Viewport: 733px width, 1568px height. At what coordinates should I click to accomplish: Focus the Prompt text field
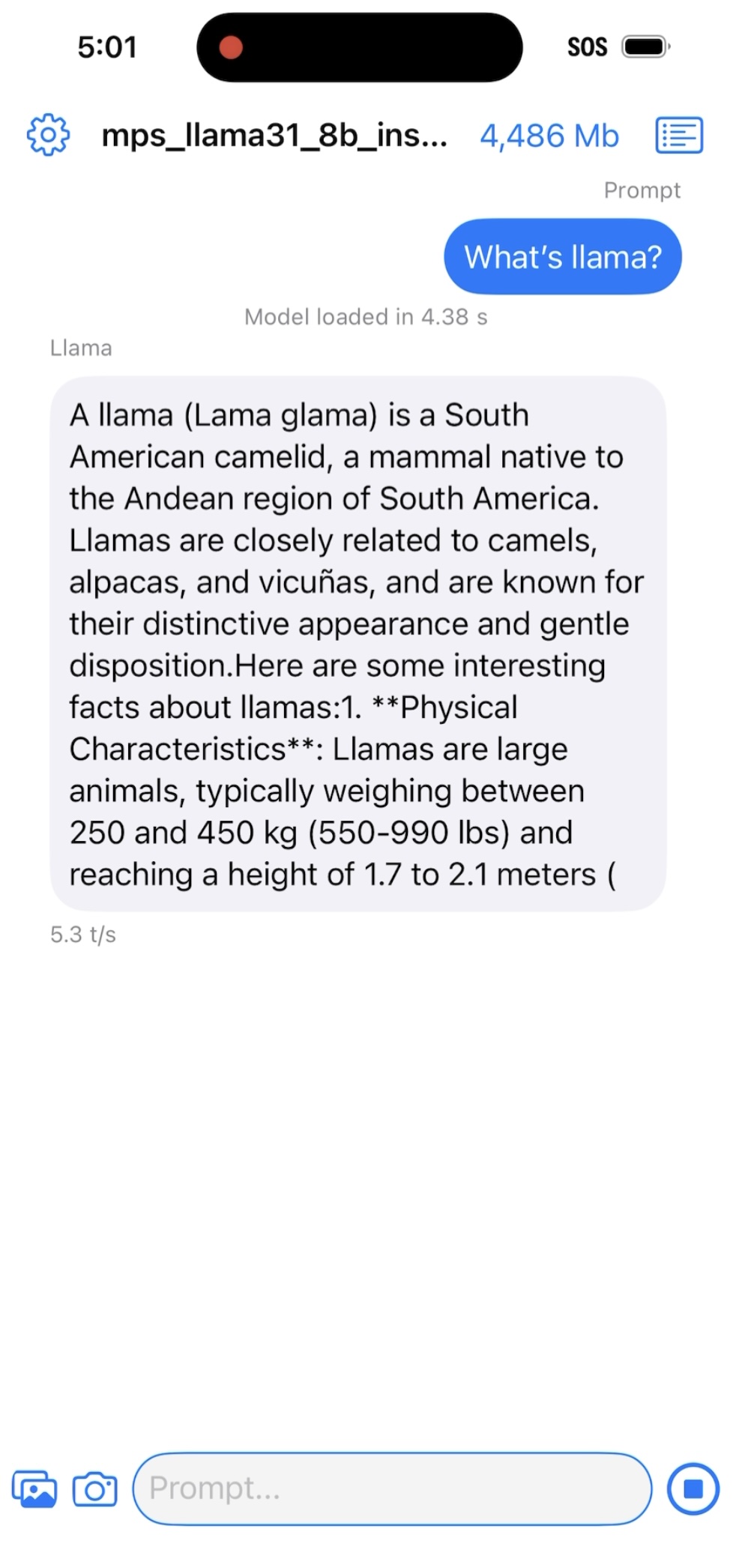click(392, 1489)
